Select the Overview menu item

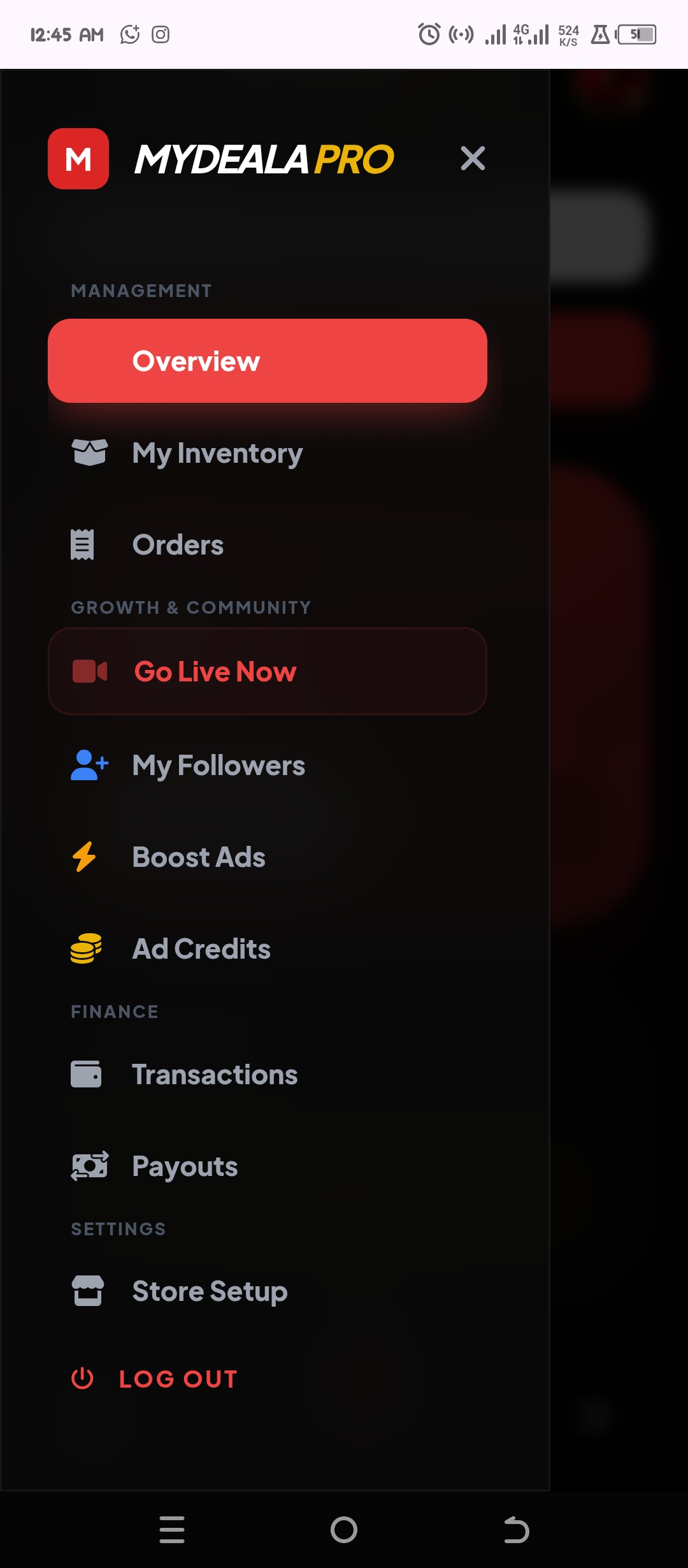coord(267,361)
